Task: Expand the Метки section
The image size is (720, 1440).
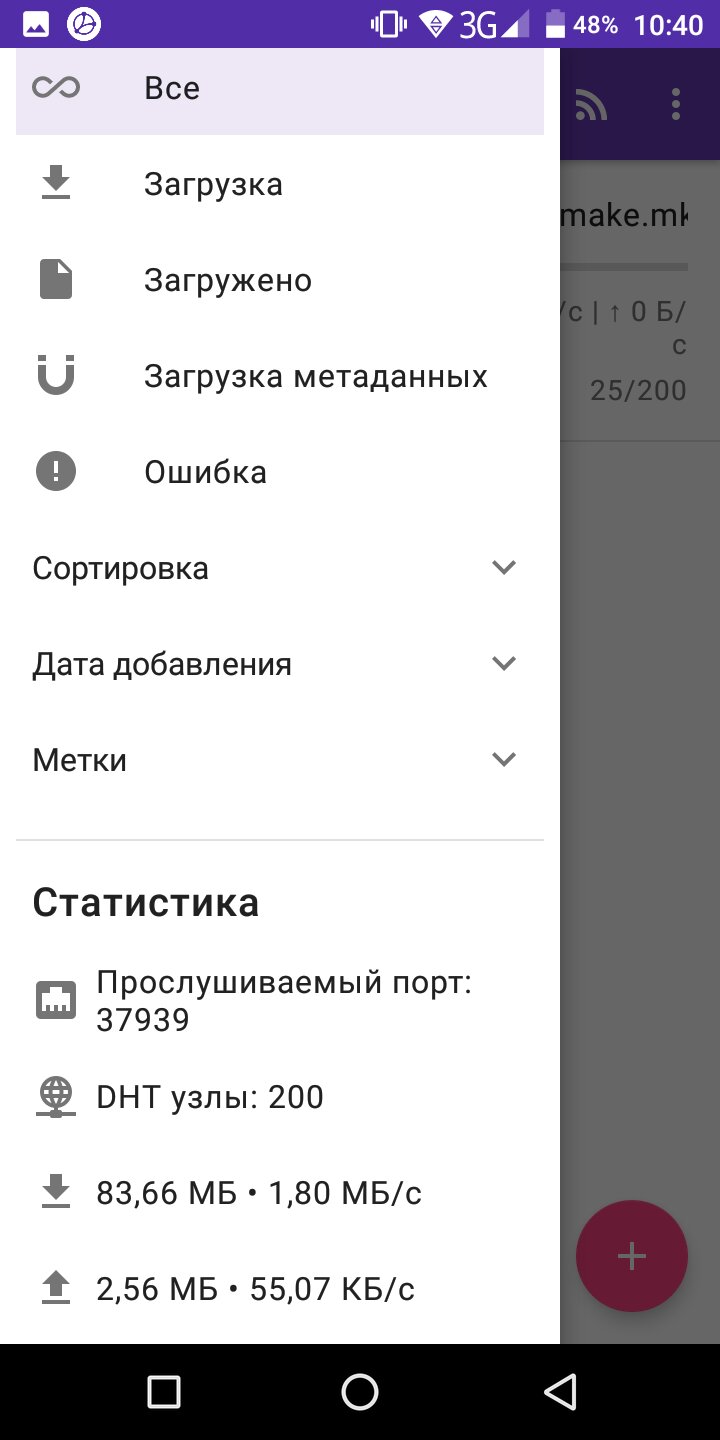Action: pos(280,760)
